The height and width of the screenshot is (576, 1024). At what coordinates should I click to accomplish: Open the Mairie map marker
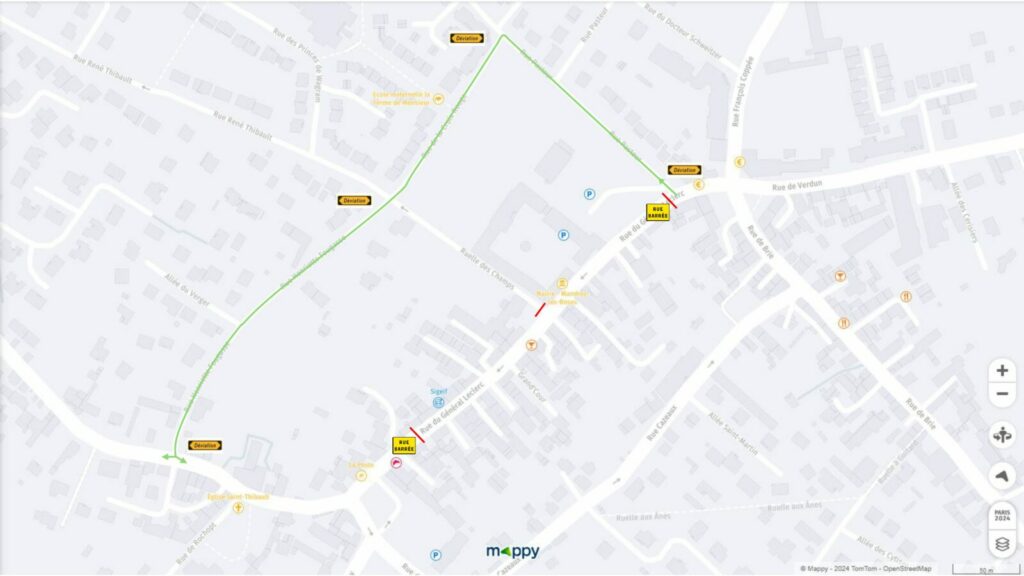pos(561,283)
